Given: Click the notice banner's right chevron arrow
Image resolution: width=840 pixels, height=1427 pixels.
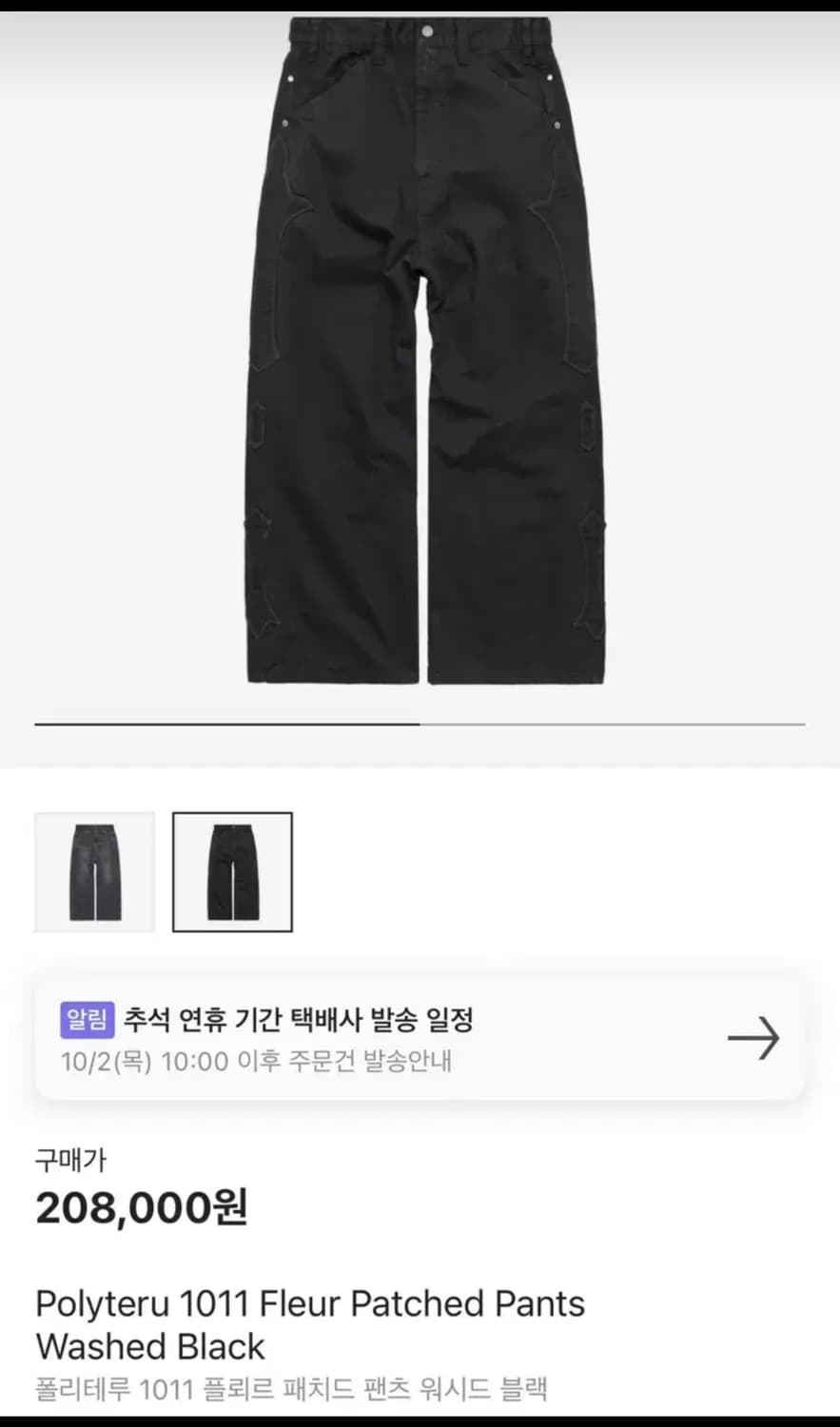Looking at the screenshot, I should pos(753,1039).
